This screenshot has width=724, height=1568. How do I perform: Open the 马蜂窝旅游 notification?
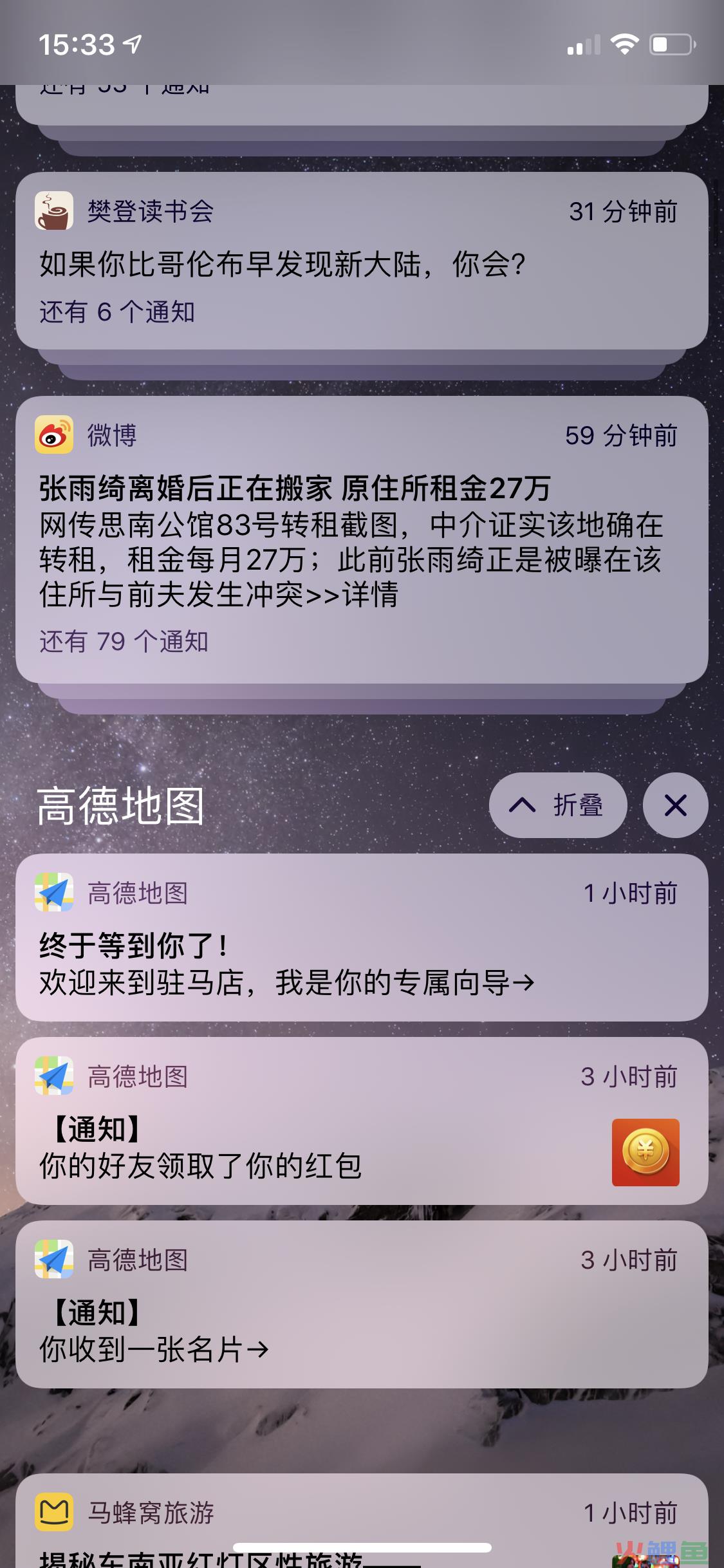tap(360, 1519)
